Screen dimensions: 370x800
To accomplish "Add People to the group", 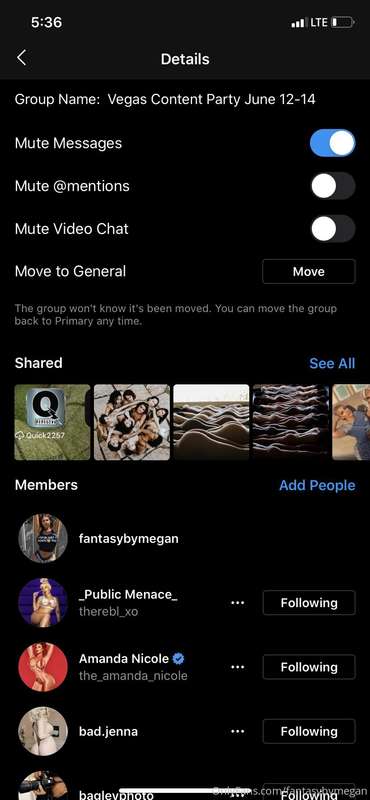I will pos(317,485).
